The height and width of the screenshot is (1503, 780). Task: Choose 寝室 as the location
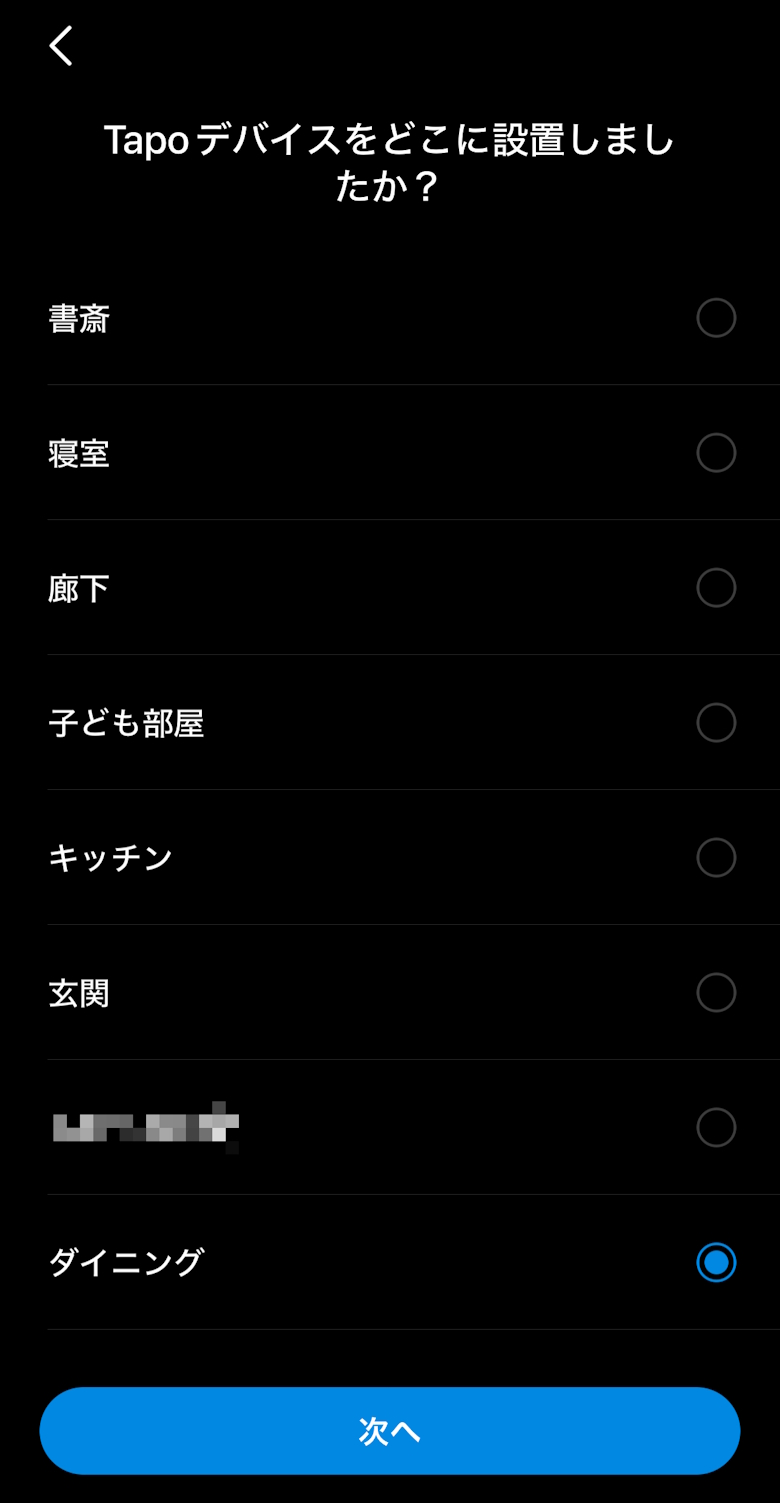[x=715, y=453]
